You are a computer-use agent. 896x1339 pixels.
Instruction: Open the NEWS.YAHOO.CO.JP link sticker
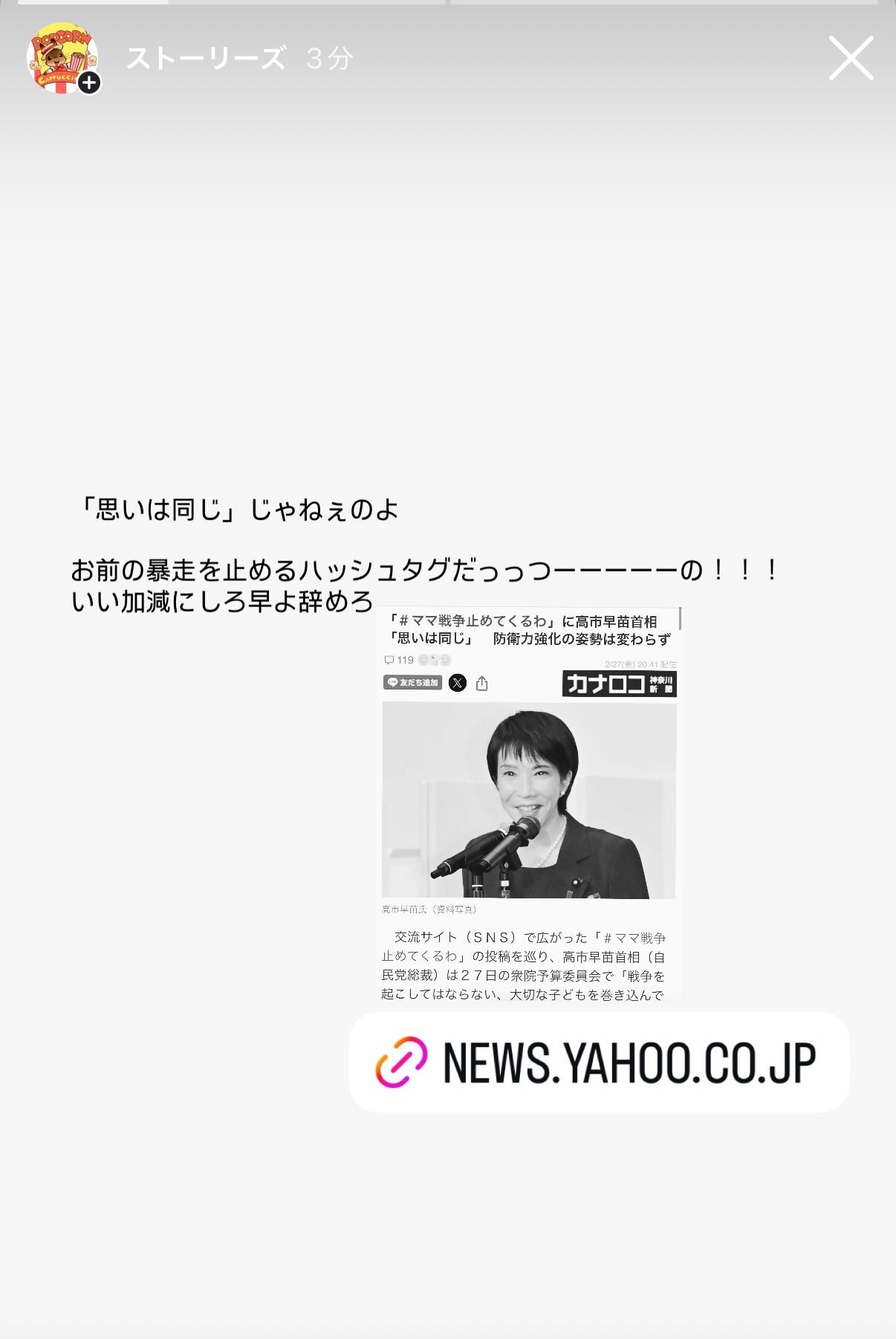coord(599,1062)
